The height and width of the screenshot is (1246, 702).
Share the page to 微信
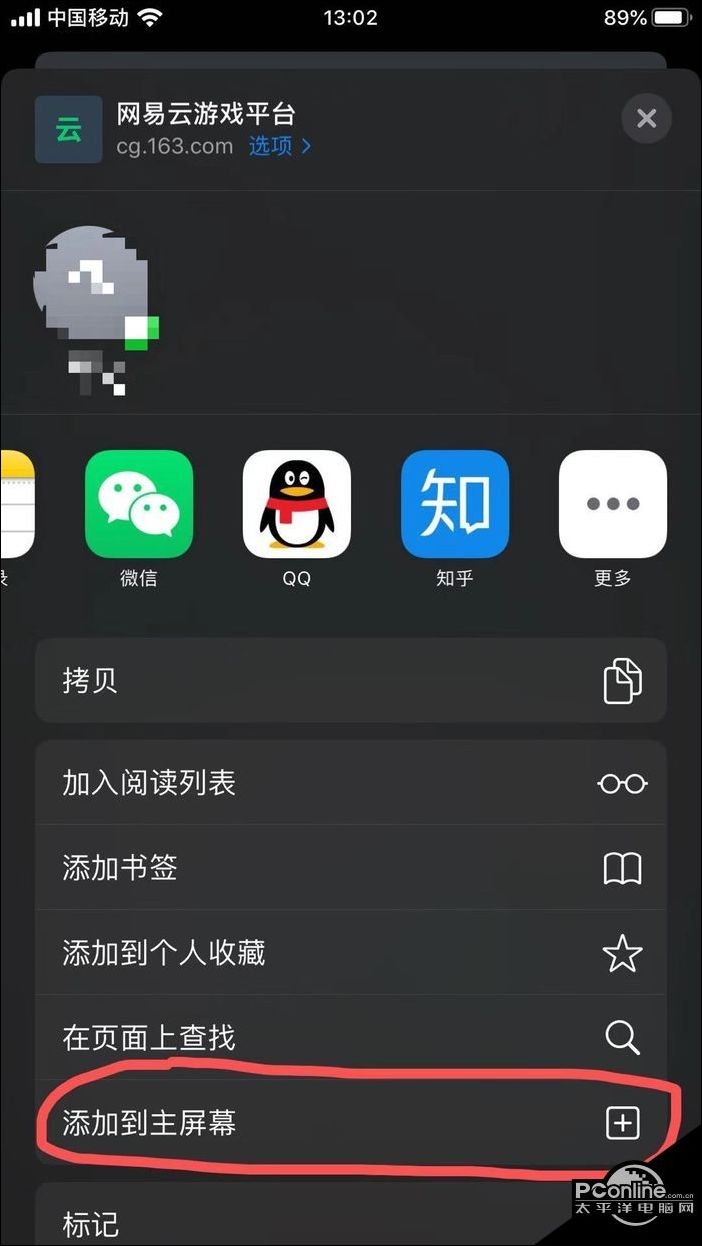[139, 504]
